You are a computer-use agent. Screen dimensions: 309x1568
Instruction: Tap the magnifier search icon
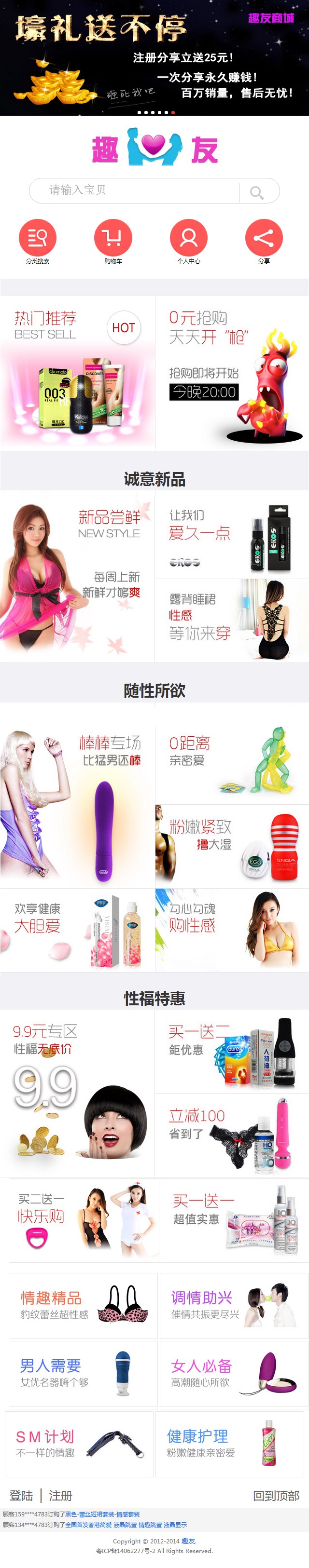[256, 192]
